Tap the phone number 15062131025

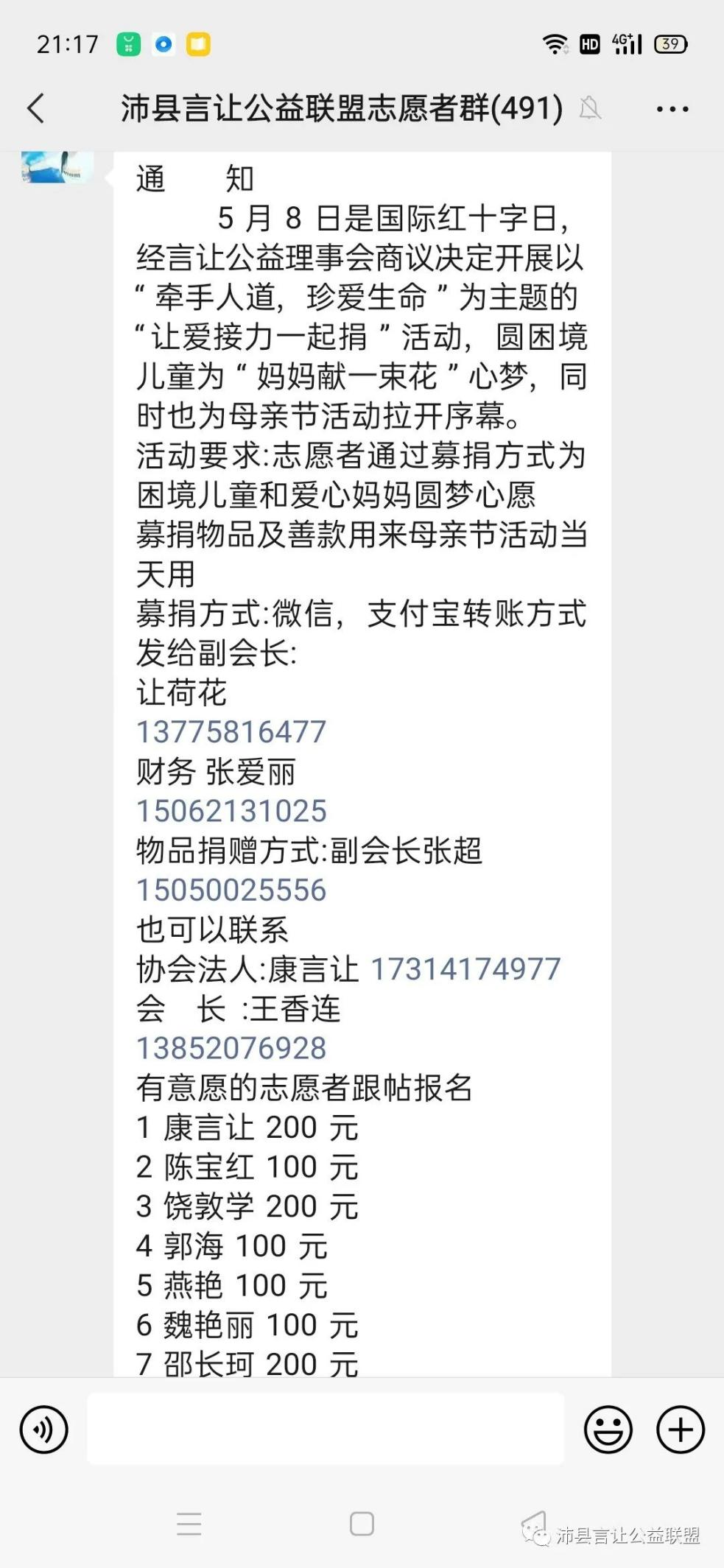coord(231,811)
